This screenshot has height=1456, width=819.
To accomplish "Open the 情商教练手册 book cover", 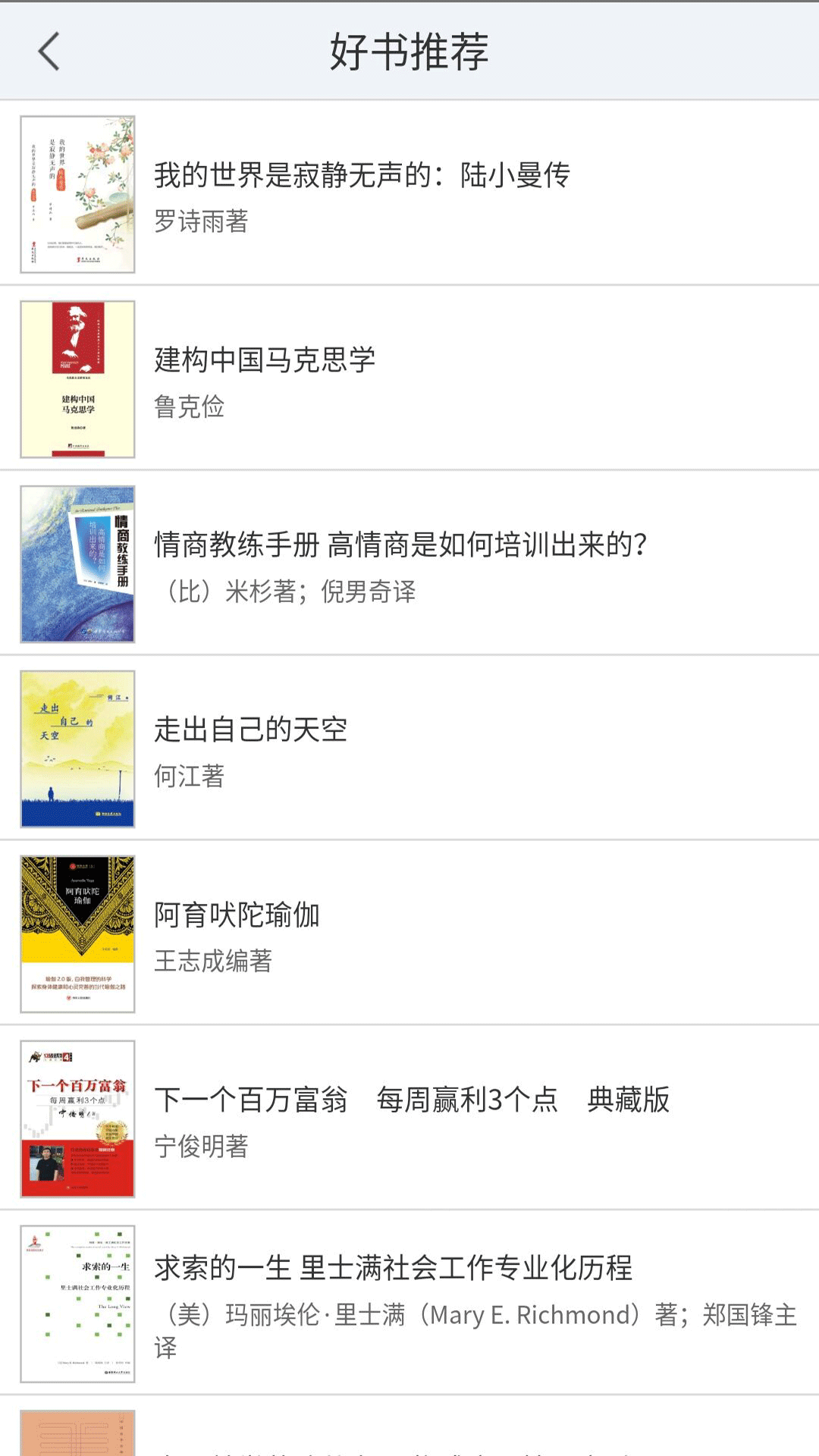I will point(78,563).
